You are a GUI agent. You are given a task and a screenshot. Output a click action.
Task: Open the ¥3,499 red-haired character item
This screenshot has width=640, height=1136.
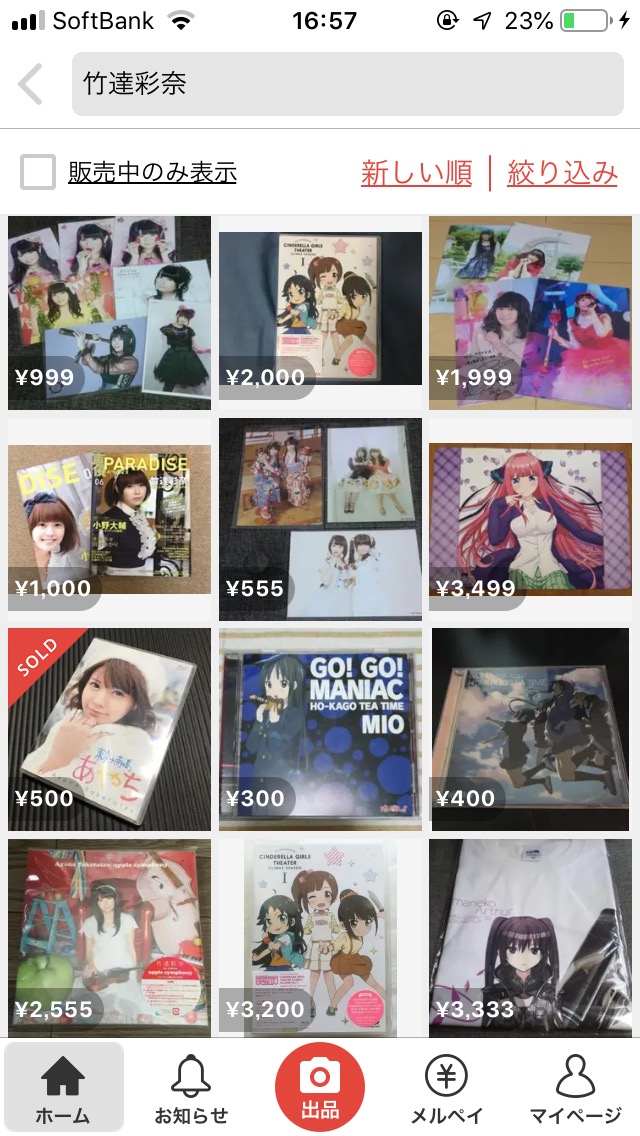(531, 519)
